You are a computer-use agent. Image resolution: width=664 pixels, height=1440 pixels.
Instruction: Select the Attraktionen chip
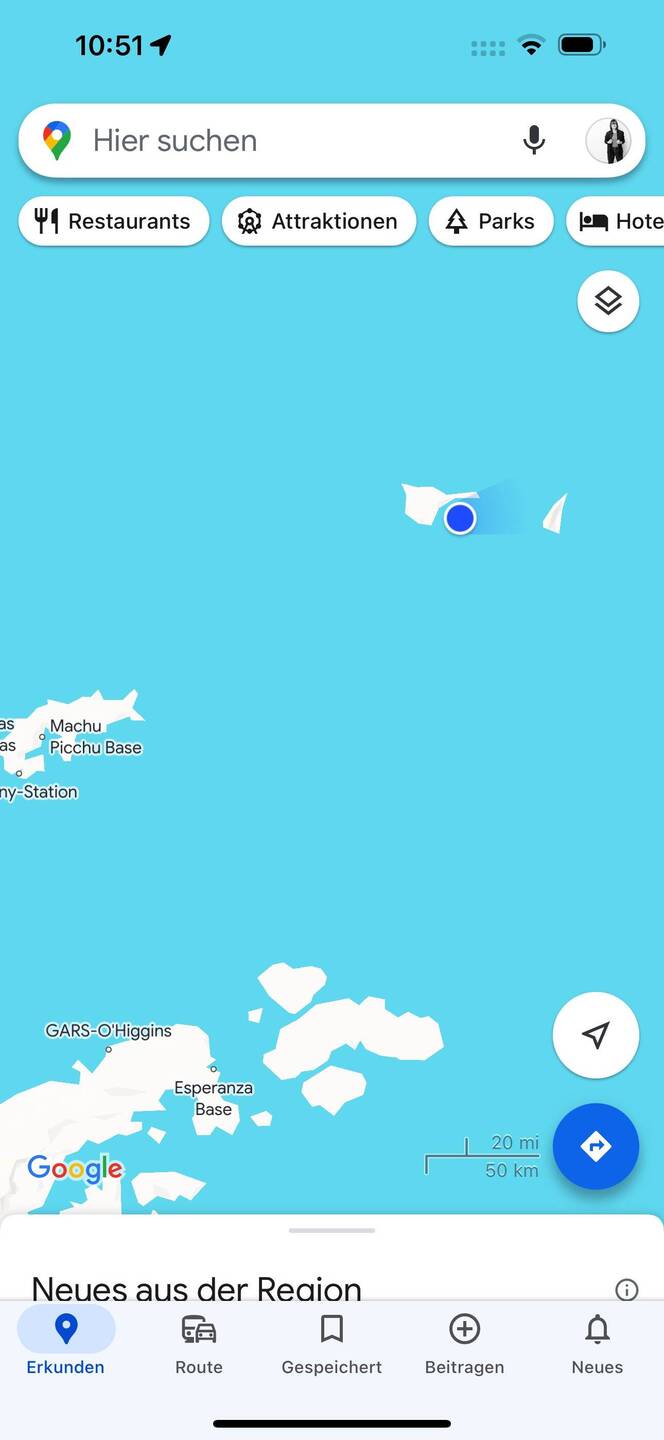tap(318, 221)
